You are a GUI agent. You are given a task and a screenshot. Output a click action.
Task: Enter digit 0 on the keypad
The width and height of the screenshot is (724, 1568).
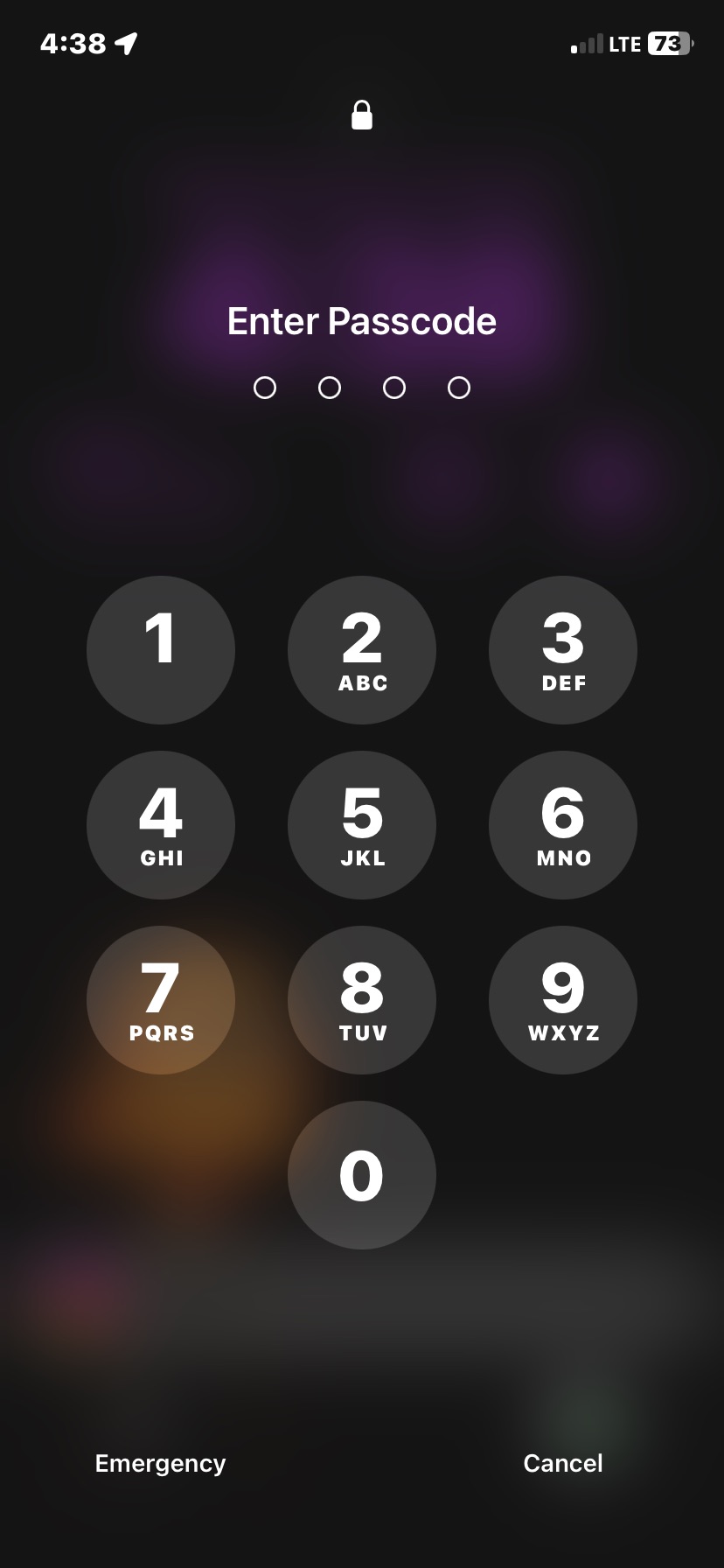point(362,1175)
